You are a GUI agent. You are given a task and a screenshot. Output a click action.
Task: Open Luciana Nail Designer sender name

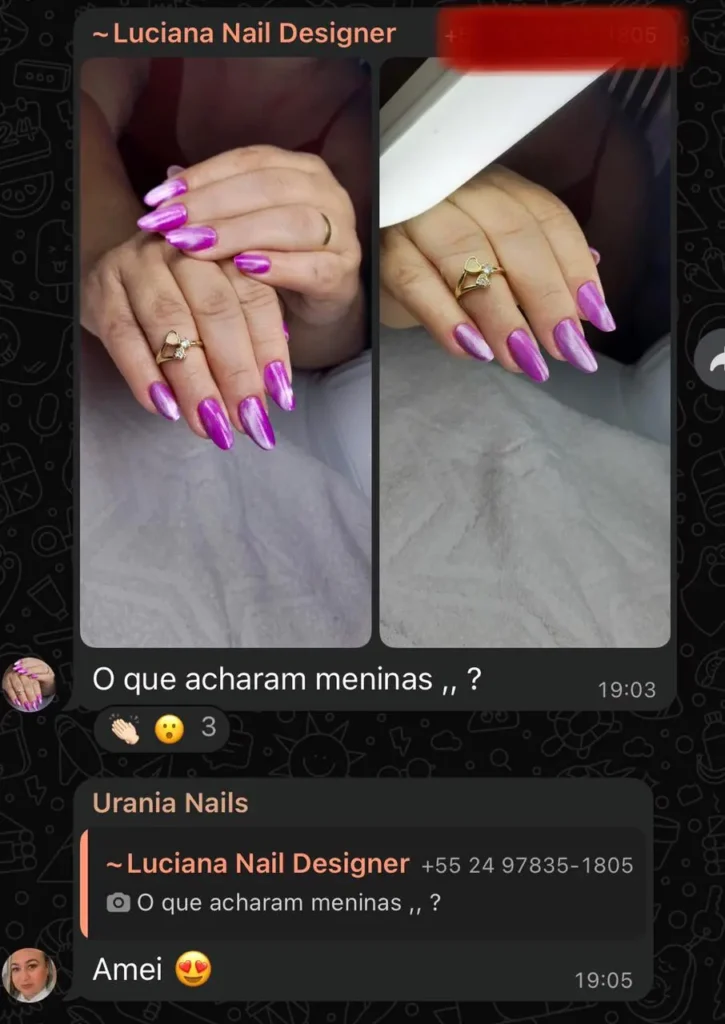tap(244, 34)
